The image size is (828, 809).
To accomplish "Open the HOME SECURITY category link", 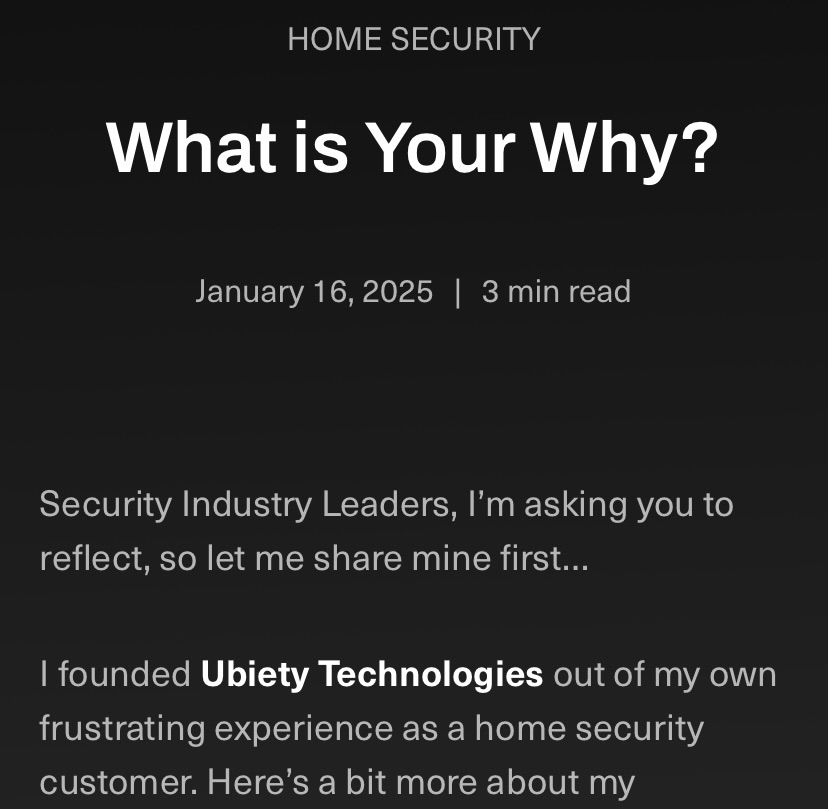I will pos(414,39).
